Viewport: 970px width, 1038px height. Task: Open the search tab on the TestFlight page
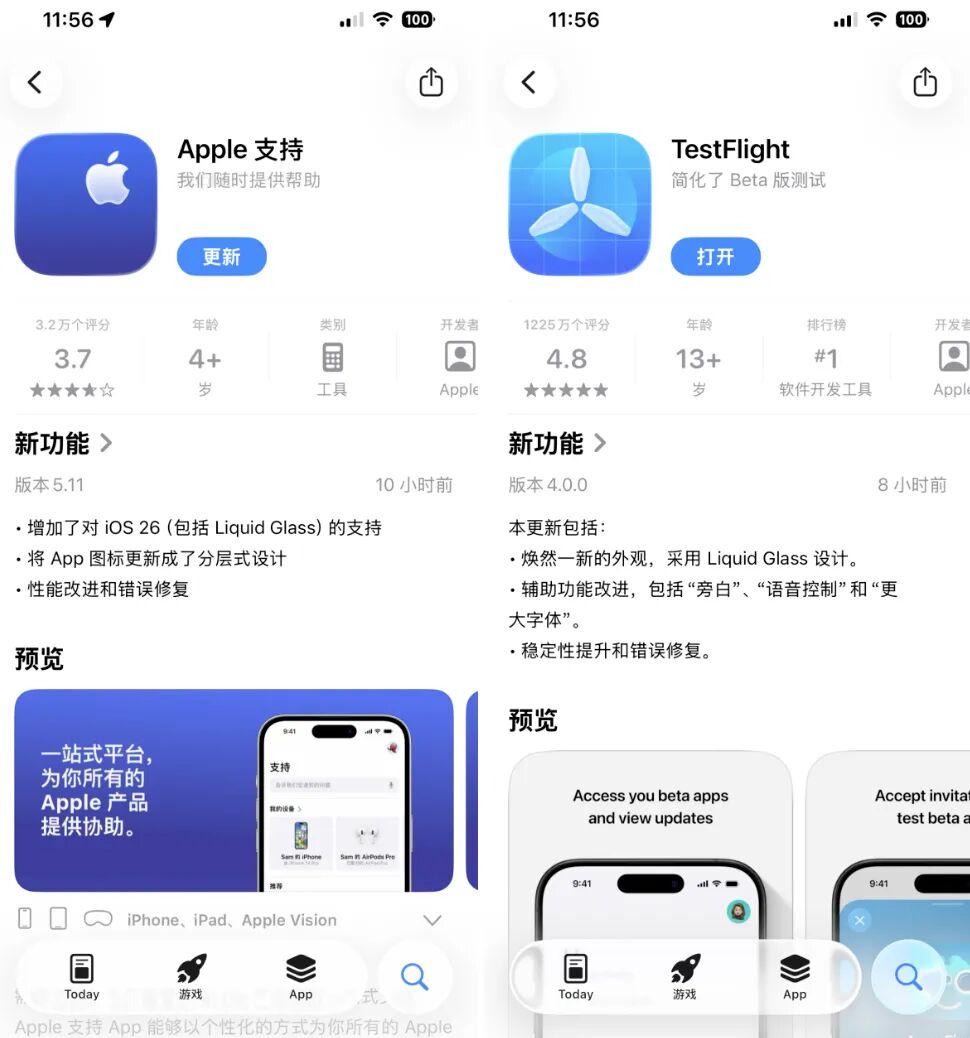tap(908, 976)
